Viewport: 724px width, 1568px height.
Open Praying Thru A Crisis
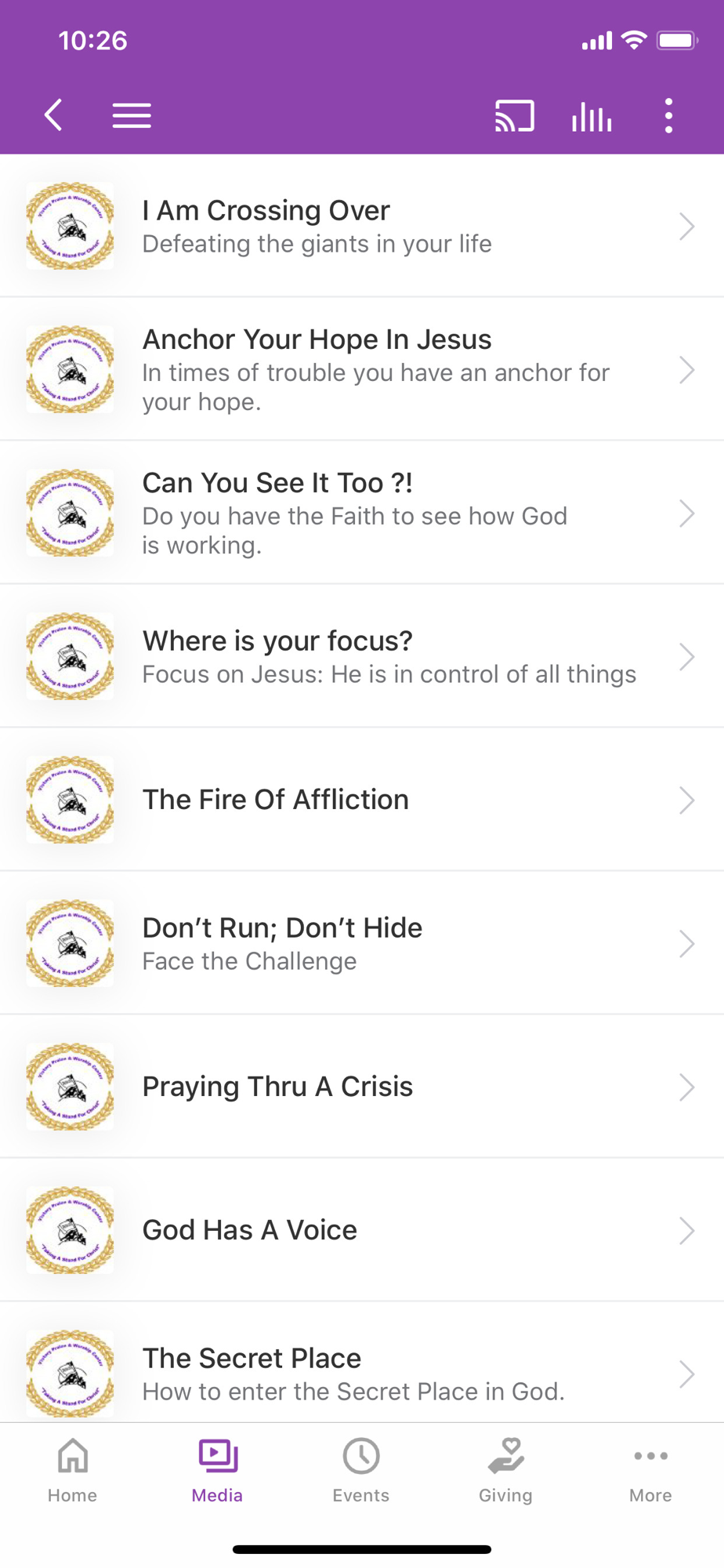pyautogui.click(x=362, y=1087)
